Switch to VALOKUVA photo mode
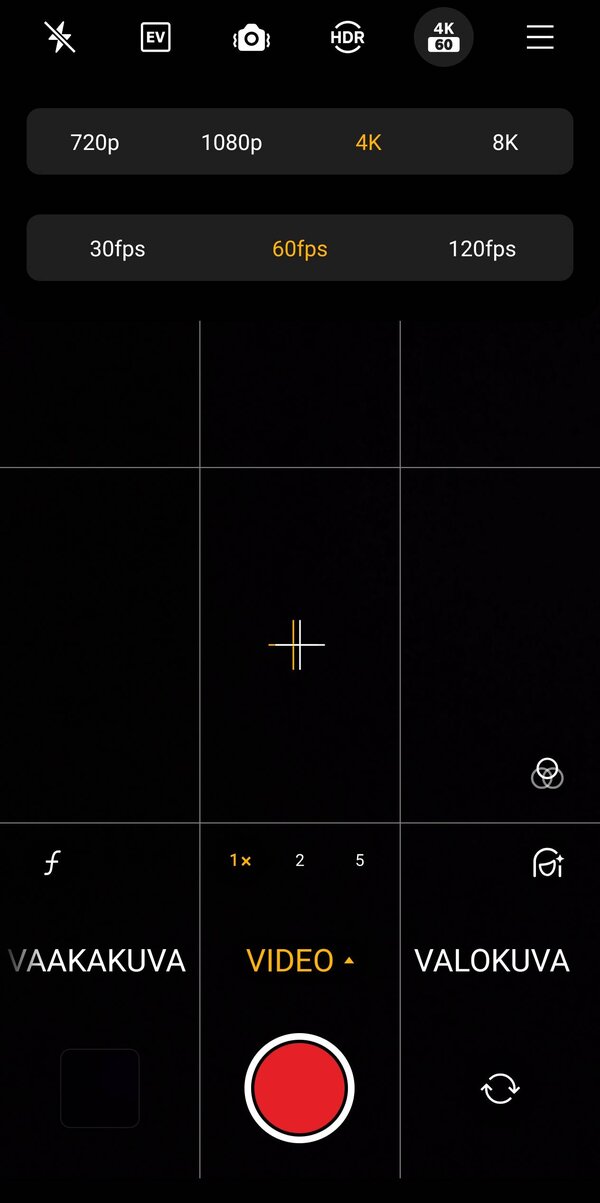This screenshot has height=1203, width=600. pyautogui.click(x=491, y=961)
